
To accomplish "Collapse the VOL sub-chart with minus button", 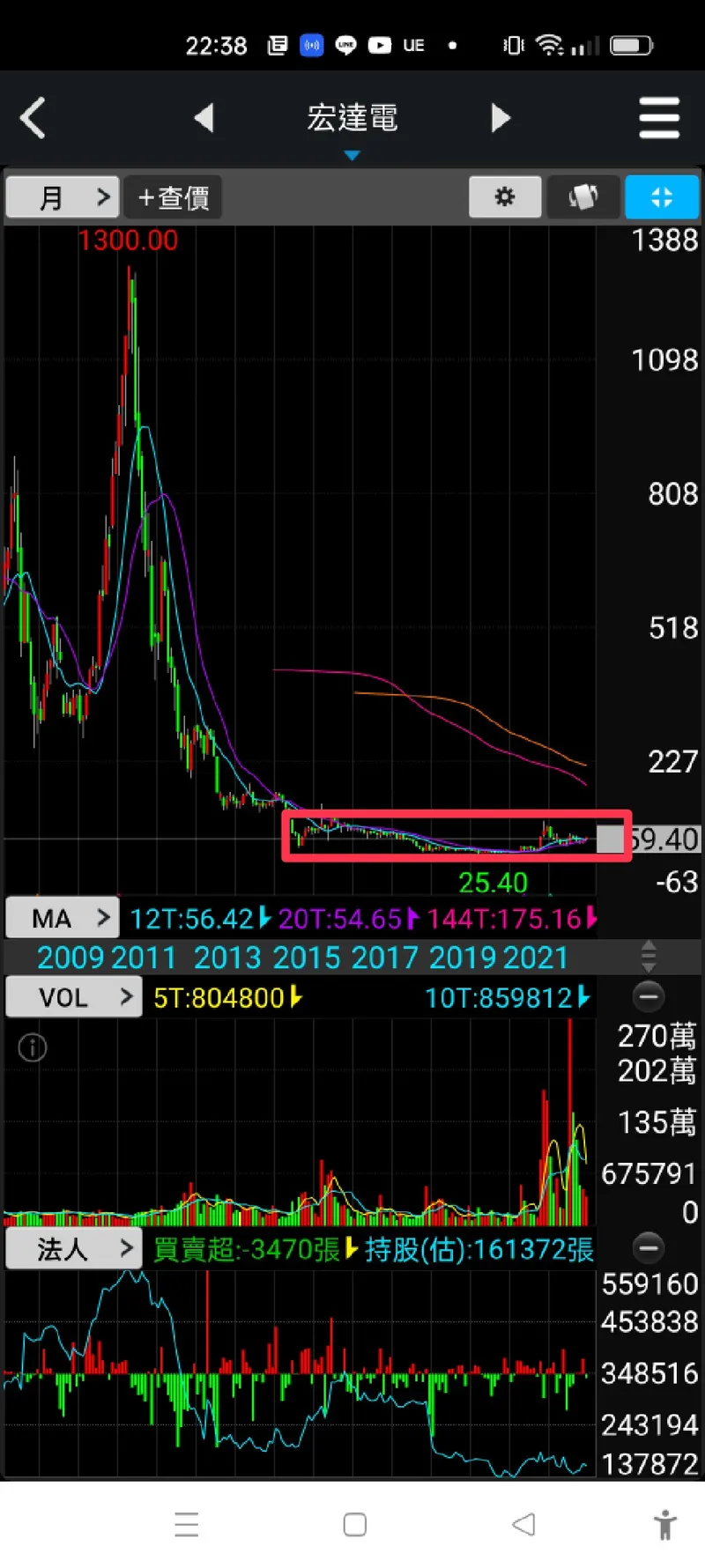I will (649, 996).
